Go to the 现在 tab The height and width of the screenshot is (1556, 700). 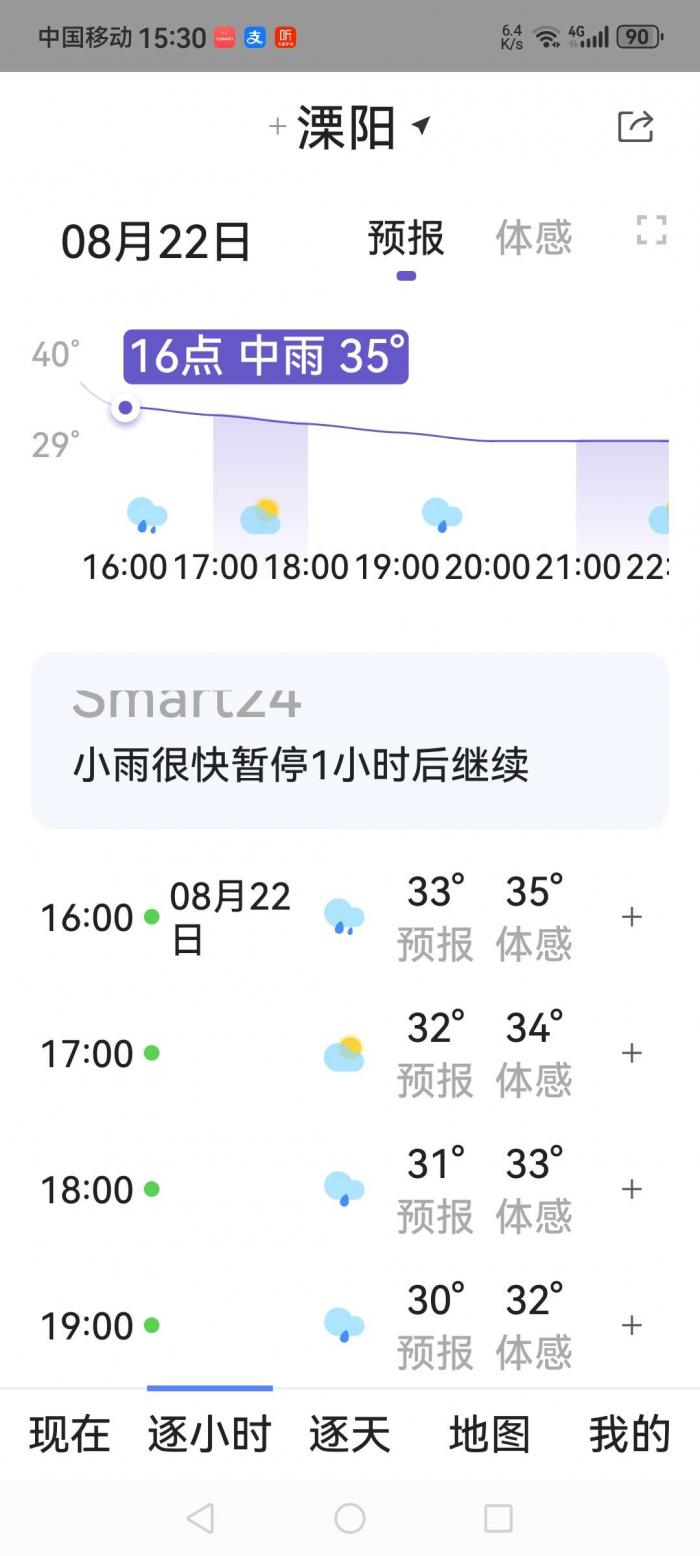pos(70,1434)
